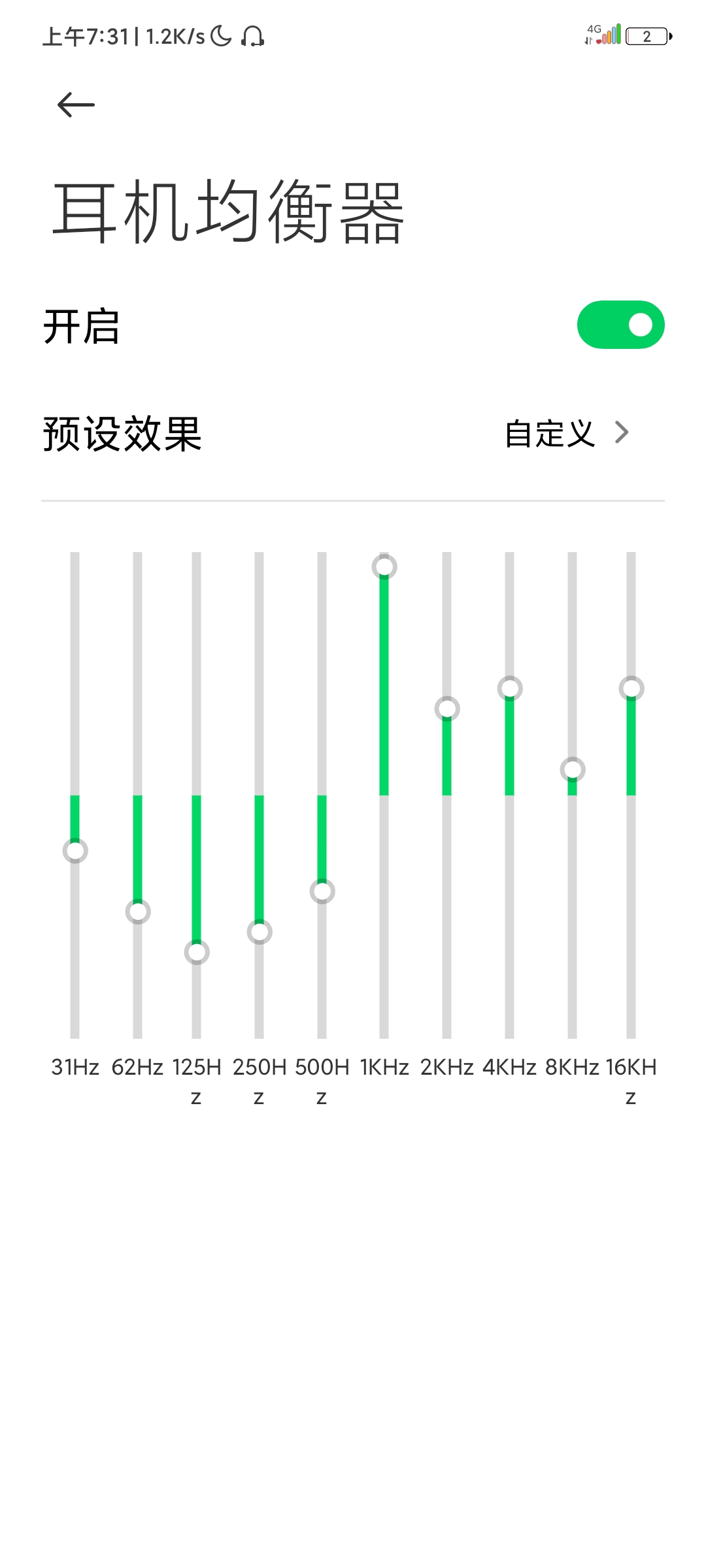The width and height of the screenshot is (706, 1568).
Task: Tap the 16KHz slider handle
Action: point(631,688)
